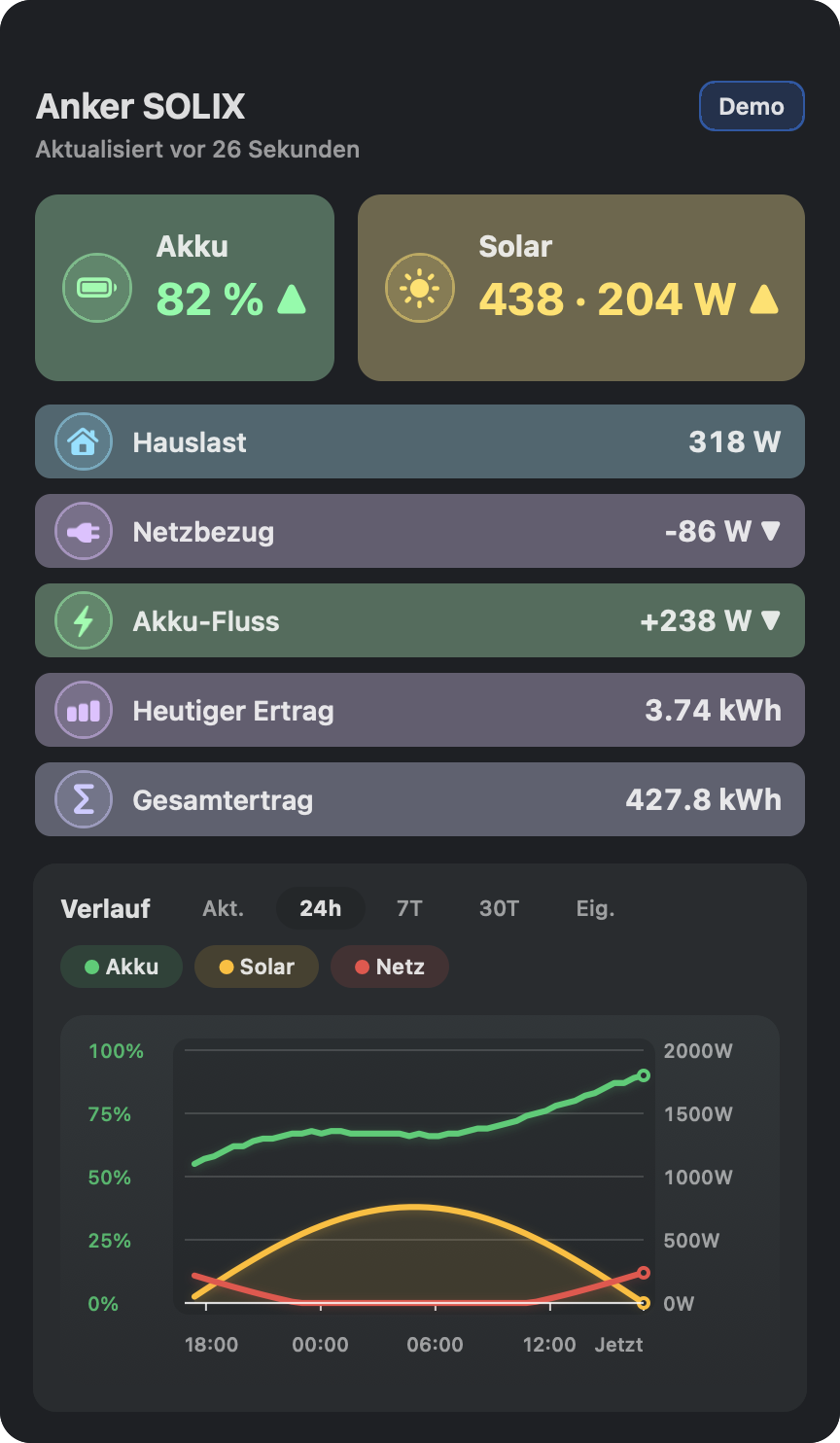Switch chart range to 30T

click(x=500, y=908)
